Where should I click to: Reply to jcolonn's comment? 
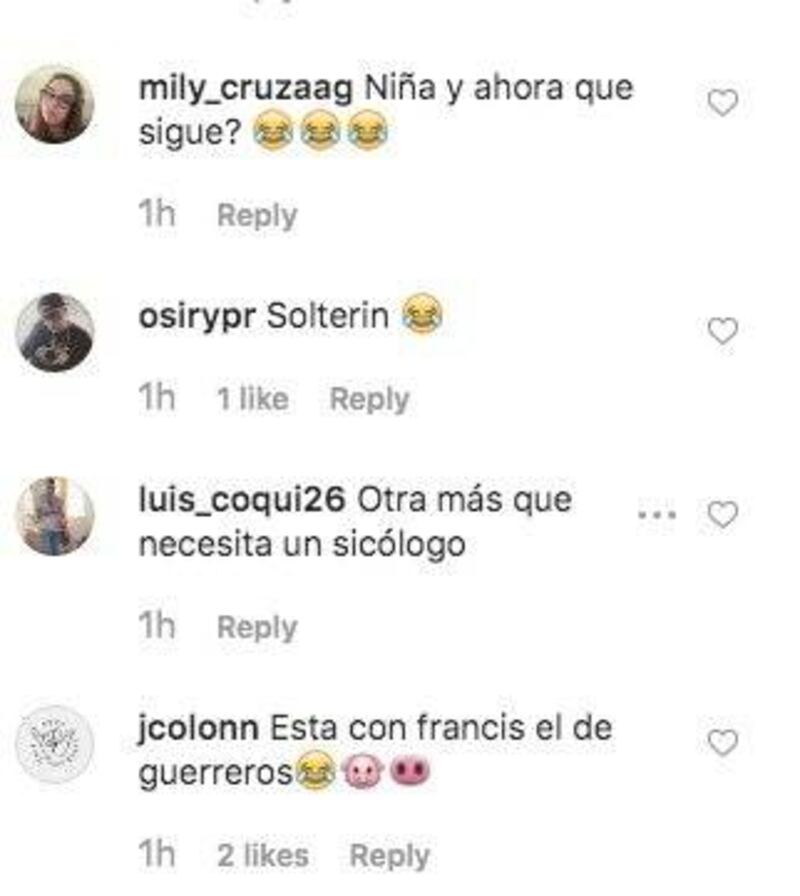(389, 856)
